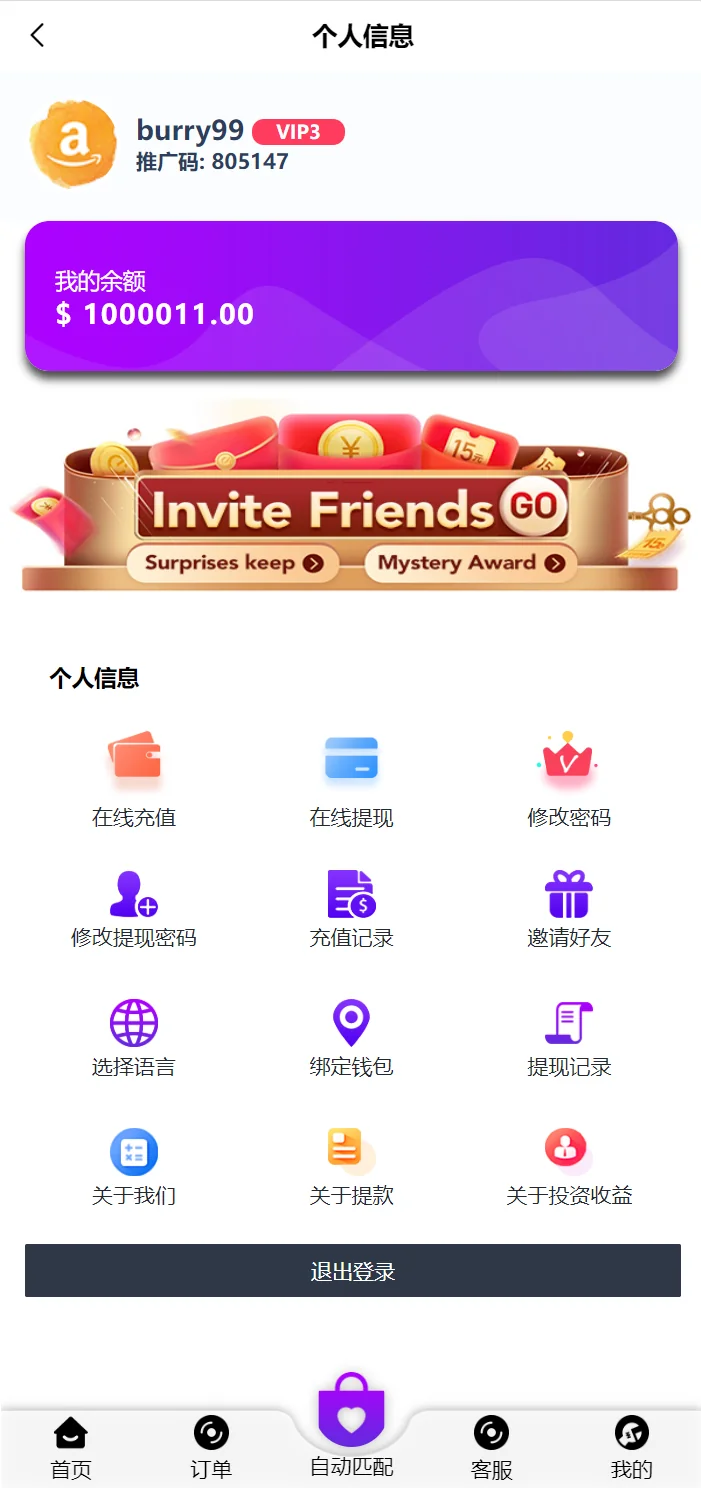Open 绑定钱包 bind wallet
Image resolution: width=701 pixels, height=1488 pixels.
pyautogui.click(x=351, y=1038)
